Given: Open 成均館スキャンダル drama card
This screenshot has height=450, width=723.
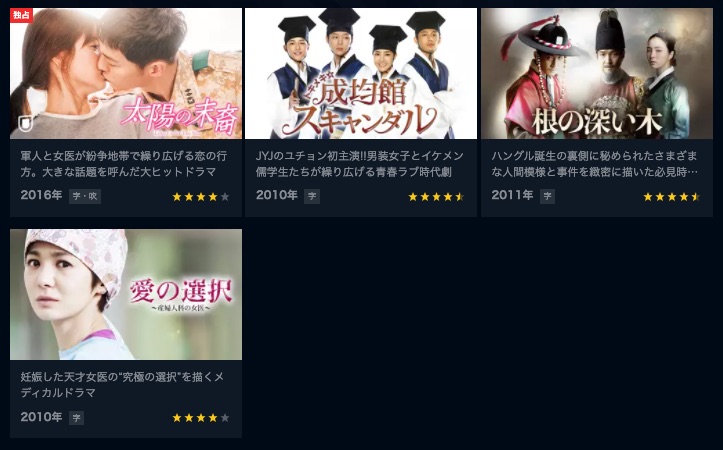Looking at the screenshot, I should coord(361,75).
